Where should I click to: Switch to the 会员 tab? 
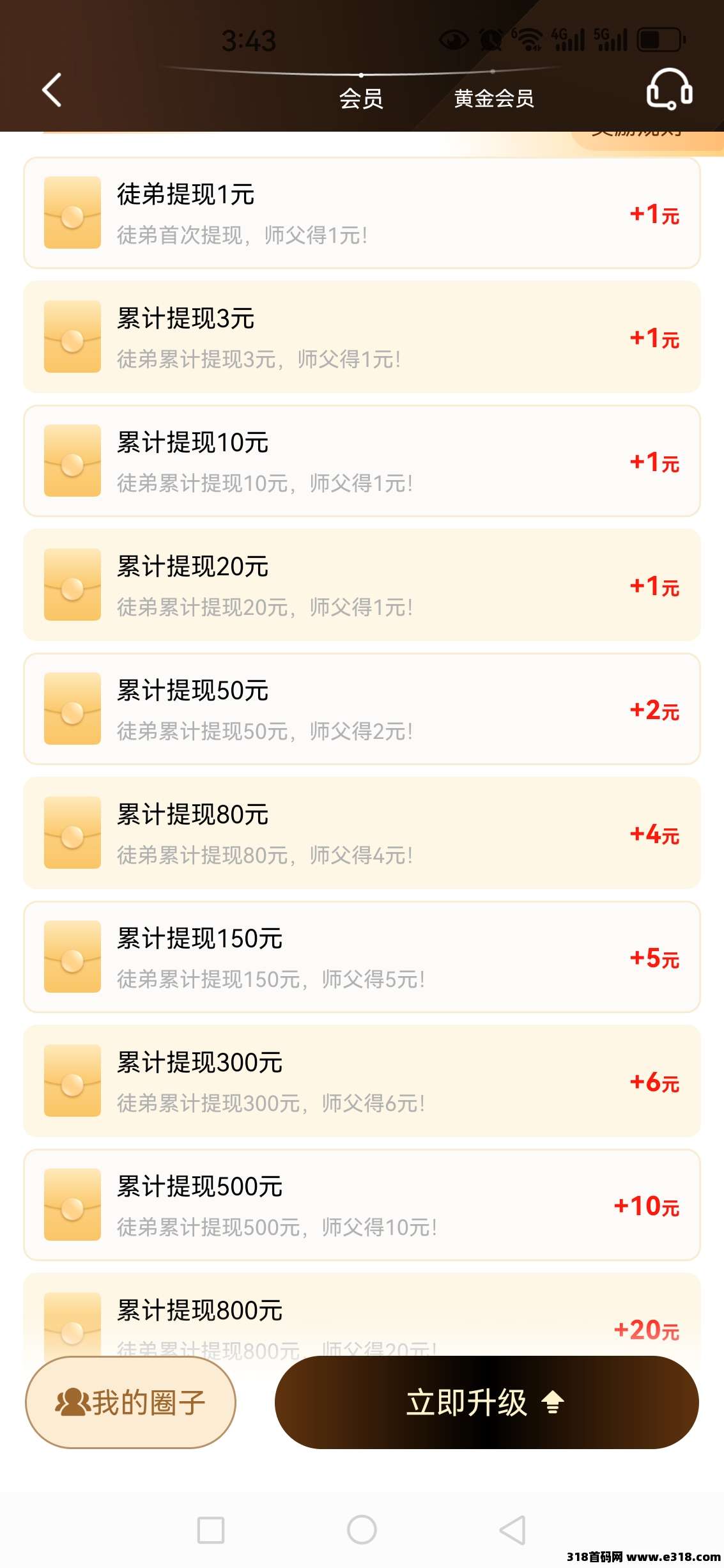pyautogui.click(x=361, y=98)
